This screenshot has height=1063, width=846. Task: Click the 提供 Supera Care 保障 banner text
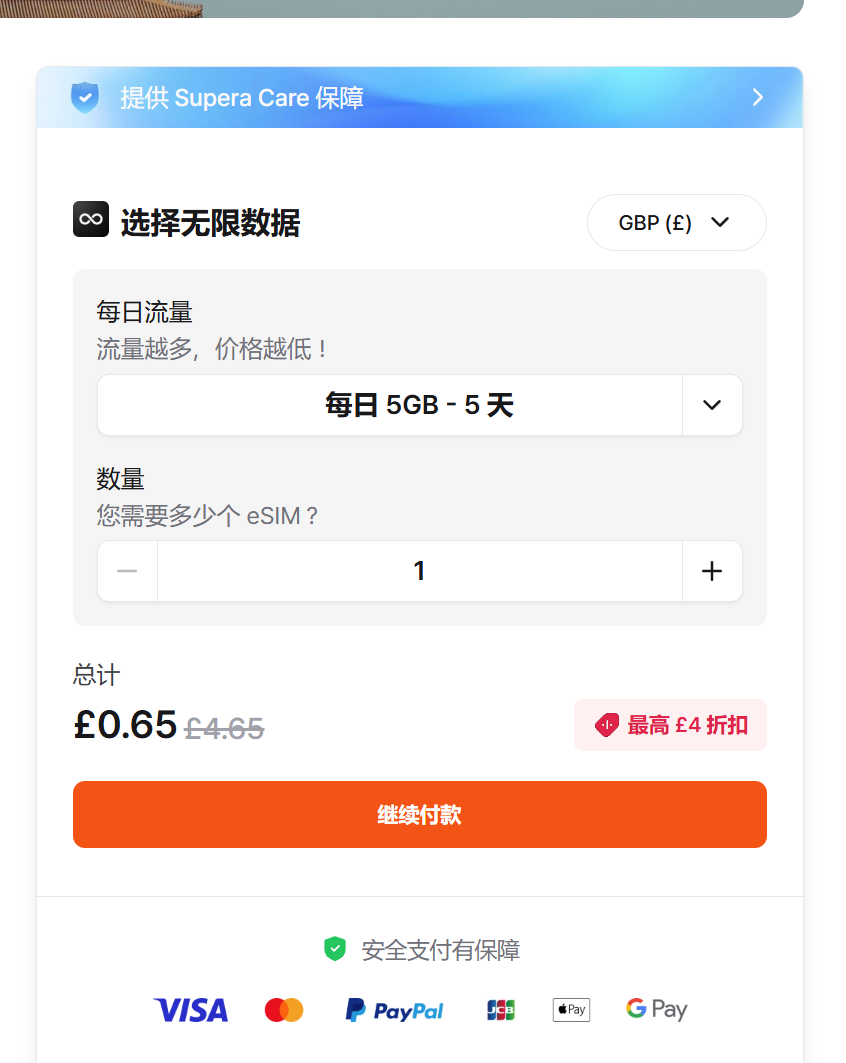(241, 97)
